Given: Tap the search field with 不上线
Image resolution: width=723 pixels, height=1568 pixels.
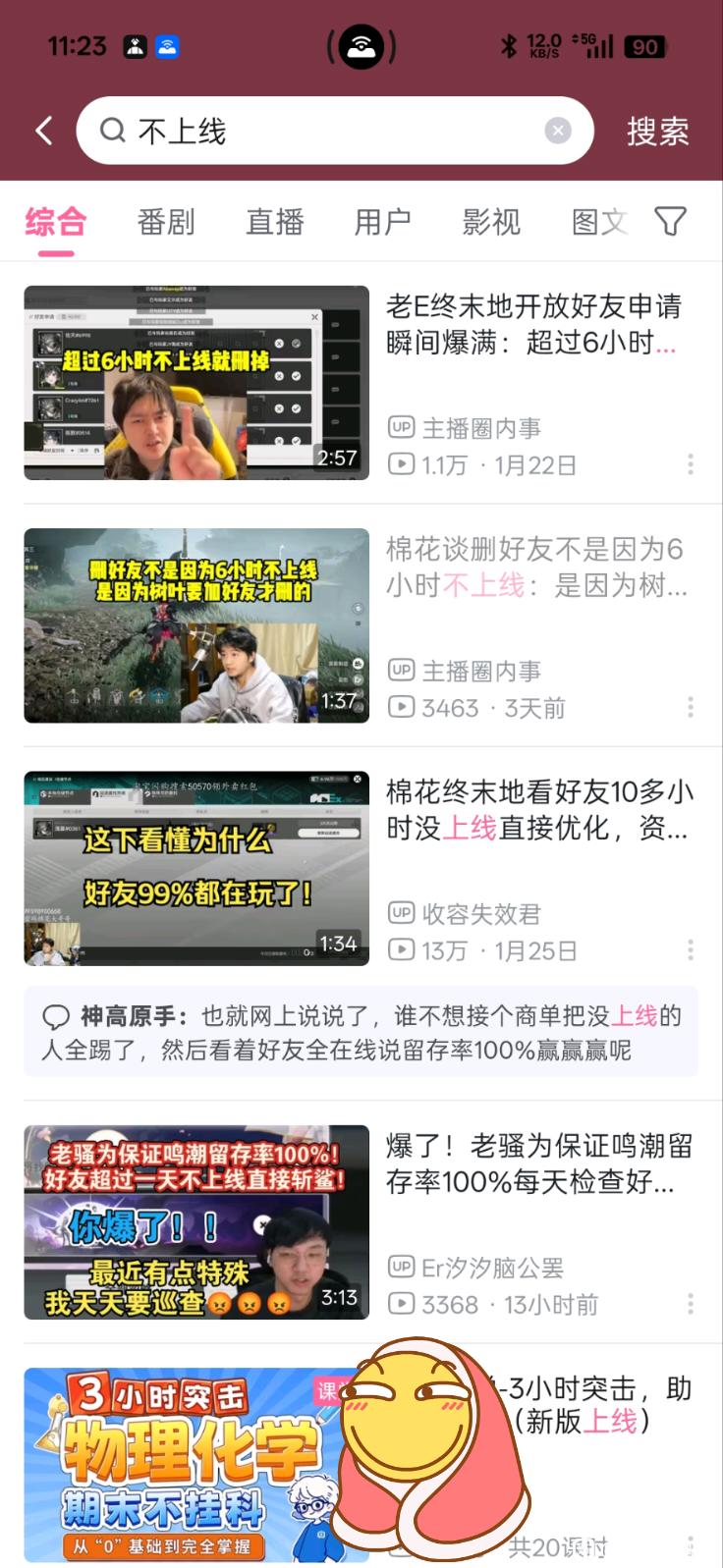Looking at the screenshot, I should [x=324, y=131].
